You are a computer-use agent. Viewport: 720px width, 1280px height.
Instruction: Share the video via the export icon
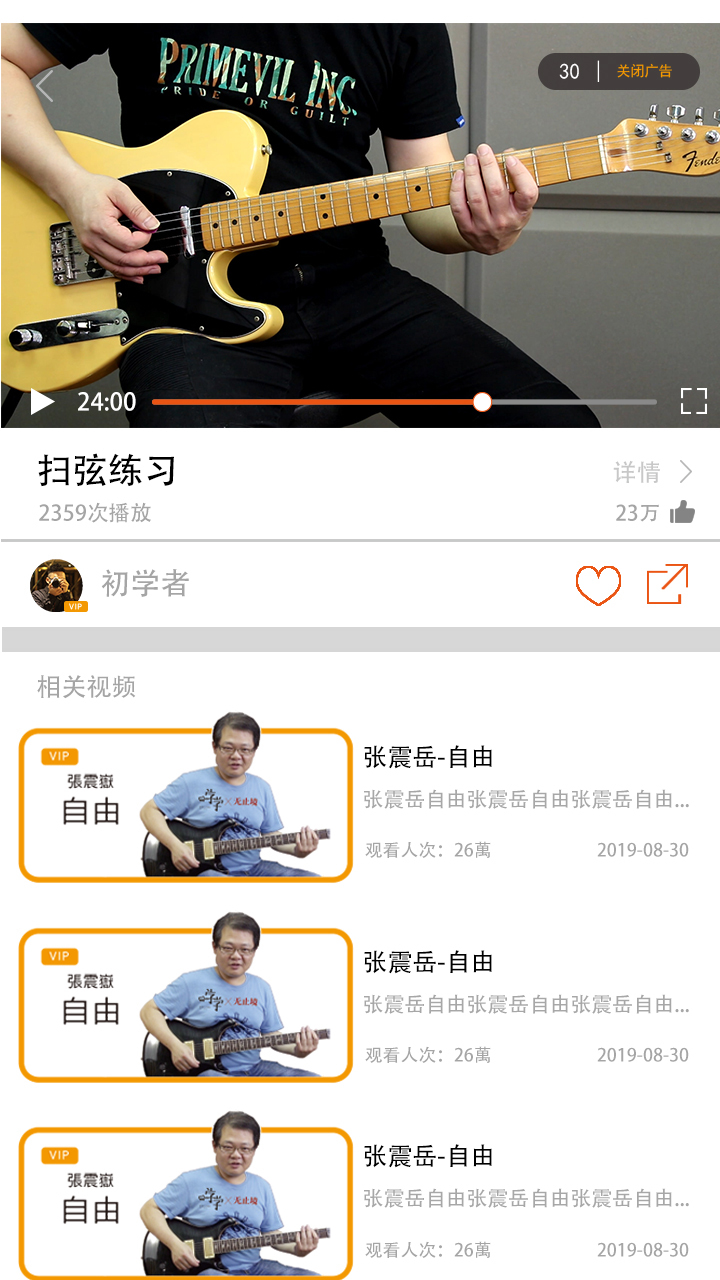(667, 584)
